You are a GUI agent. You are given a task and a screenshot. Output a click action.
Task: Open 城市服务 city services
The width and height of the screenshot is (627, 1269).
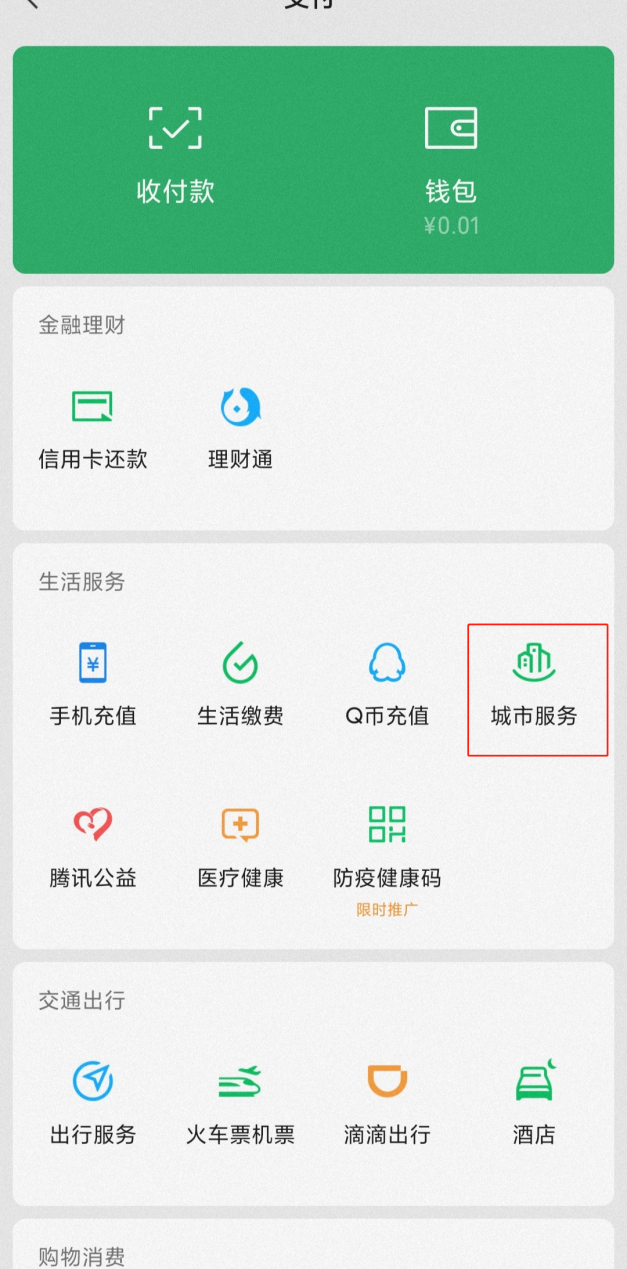534,685
